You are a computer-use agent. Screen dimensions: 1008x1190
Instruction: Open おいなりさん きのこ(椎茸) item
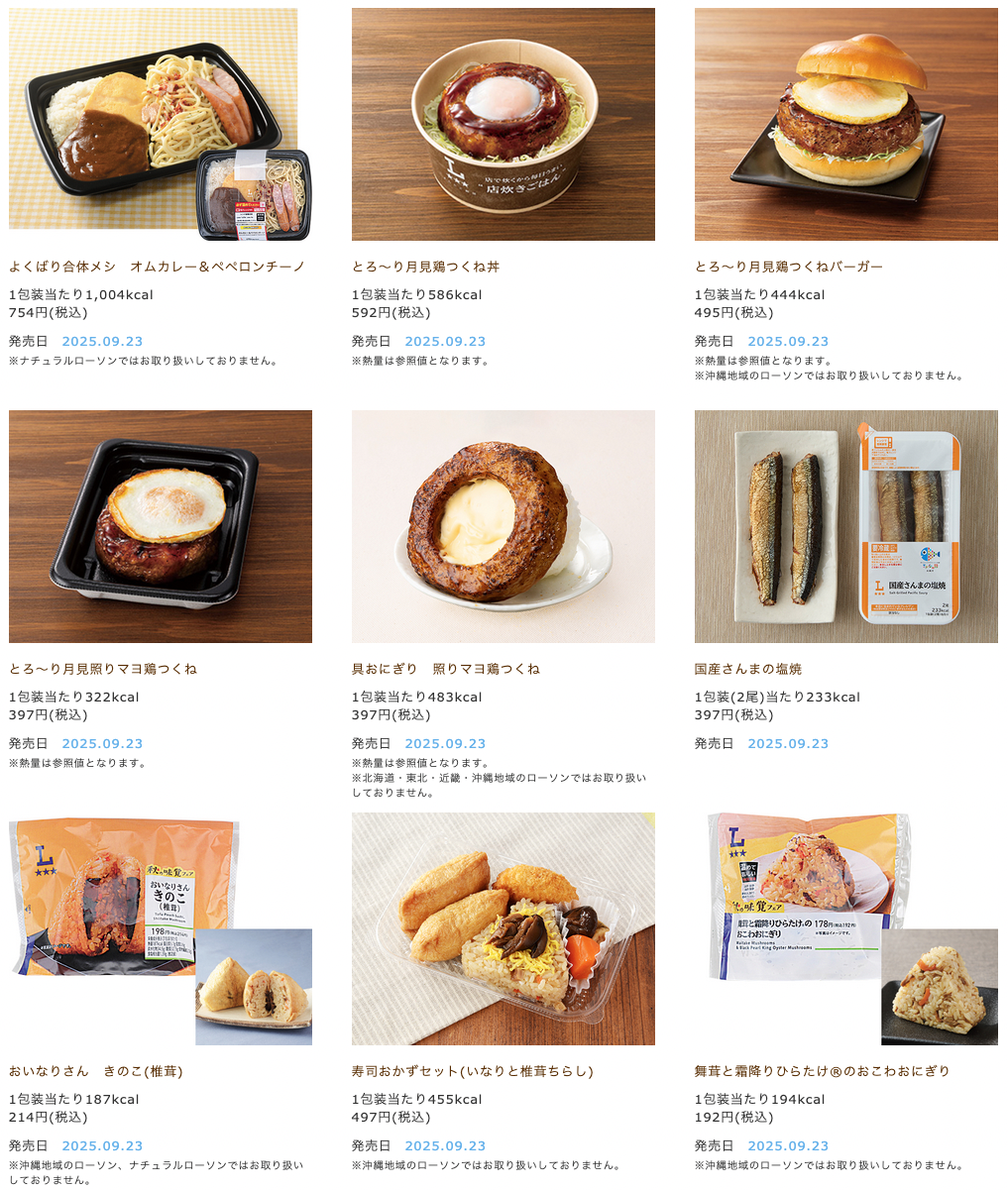point(96,1071)
